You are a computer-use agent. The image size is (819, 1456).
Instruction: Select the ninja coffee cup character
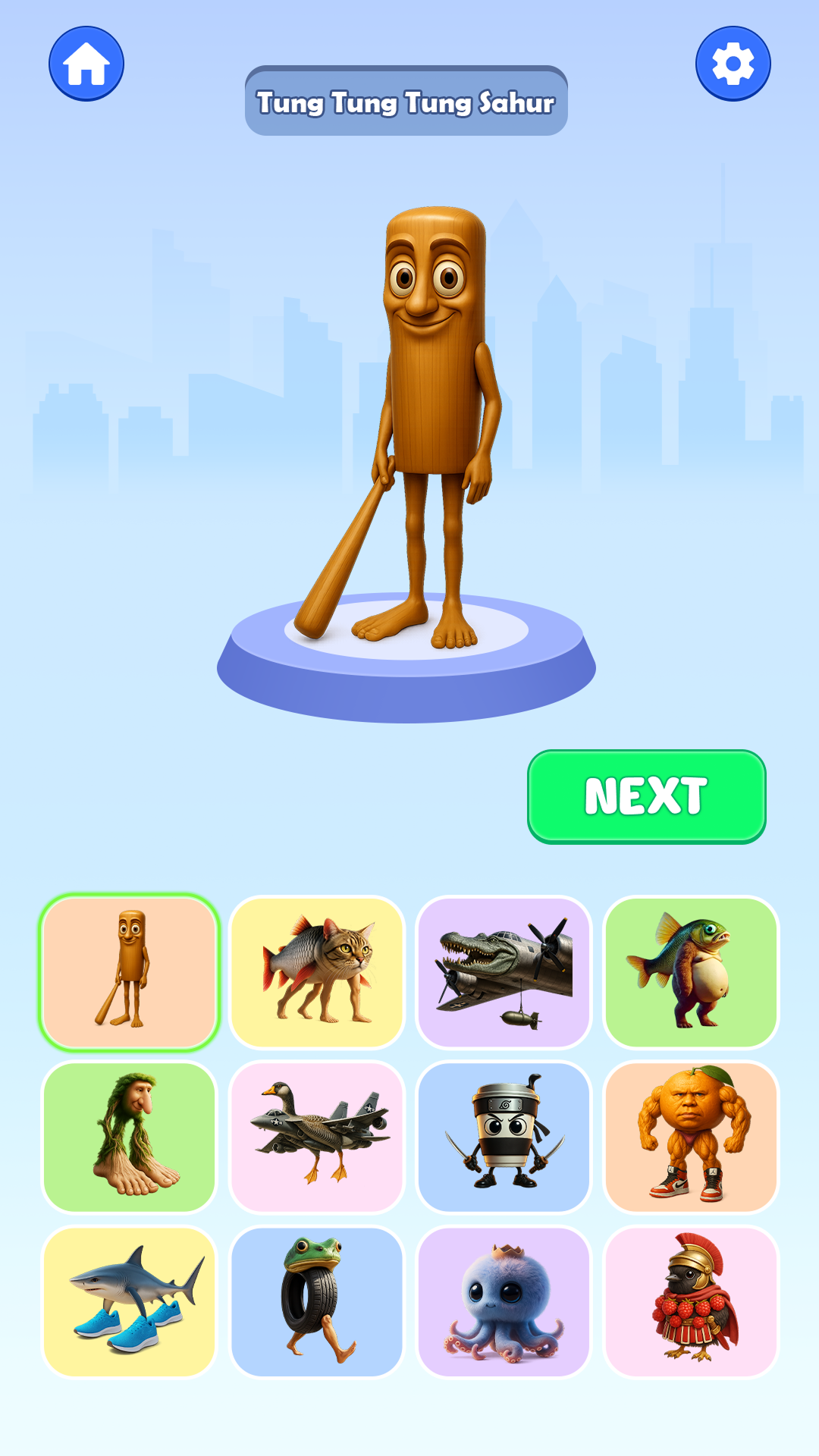(x=504, y=1137)
